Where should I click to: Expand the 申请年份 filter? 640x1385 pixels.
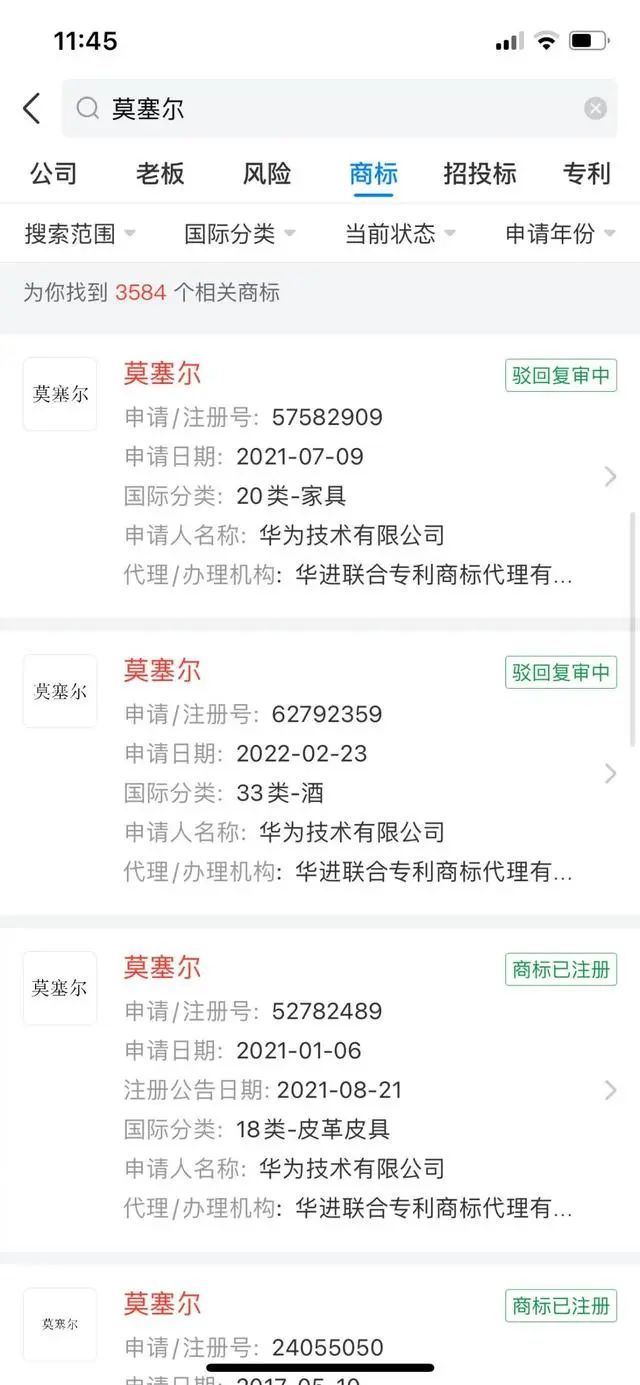pyautogui.click(x=559, y=234)
